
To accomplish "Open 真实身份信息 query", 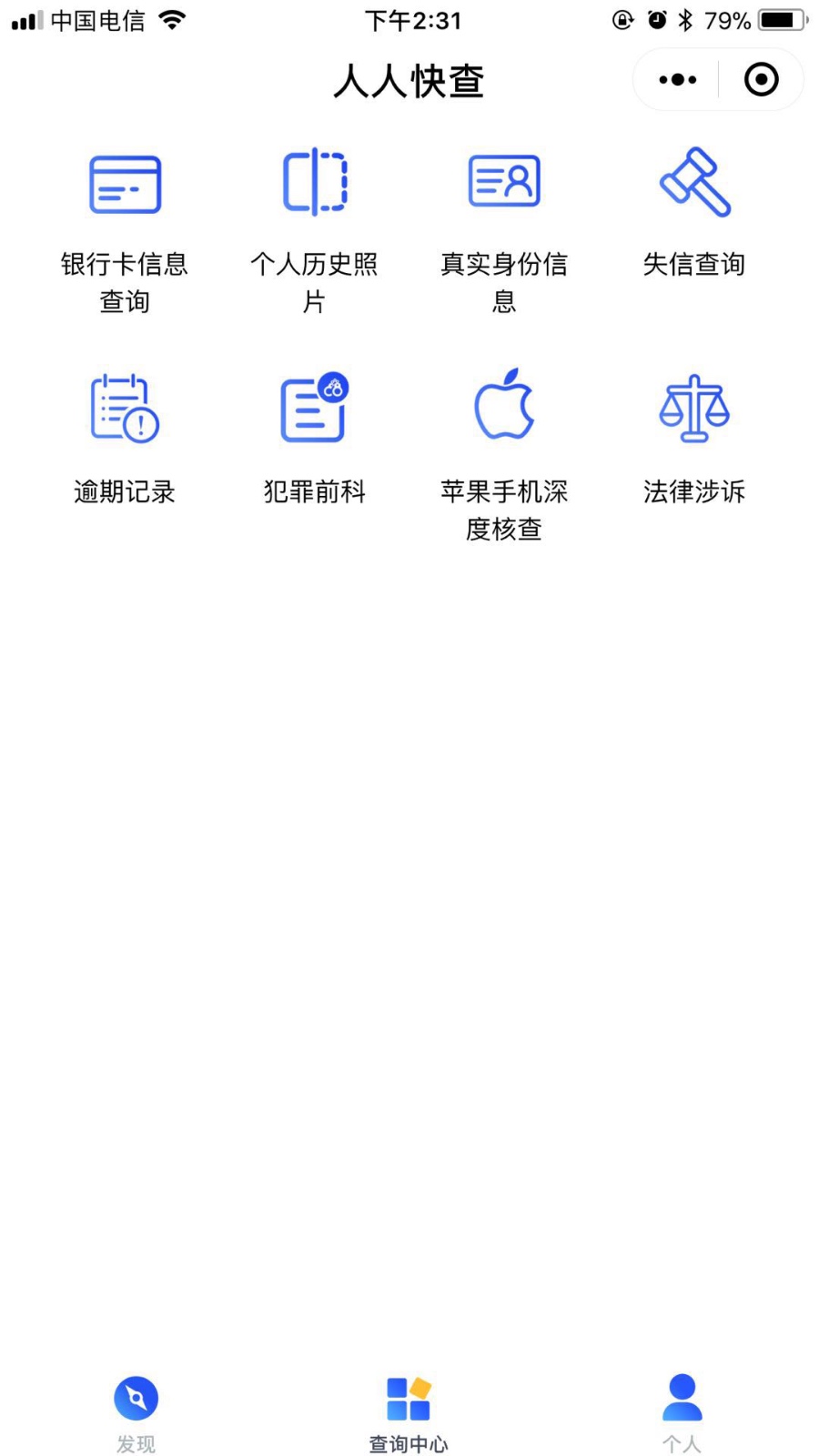I will tap(504, 234).
